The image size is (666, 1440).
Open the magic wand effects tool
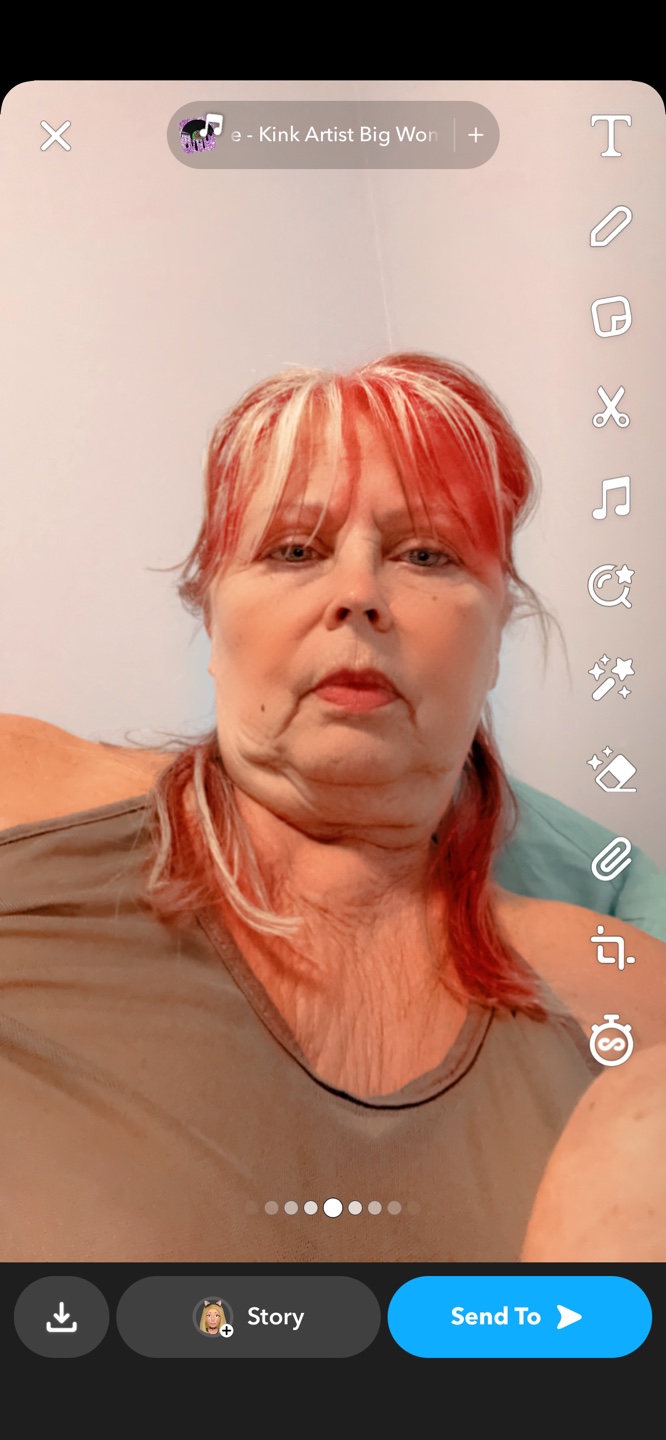click(x=610, y=678)
